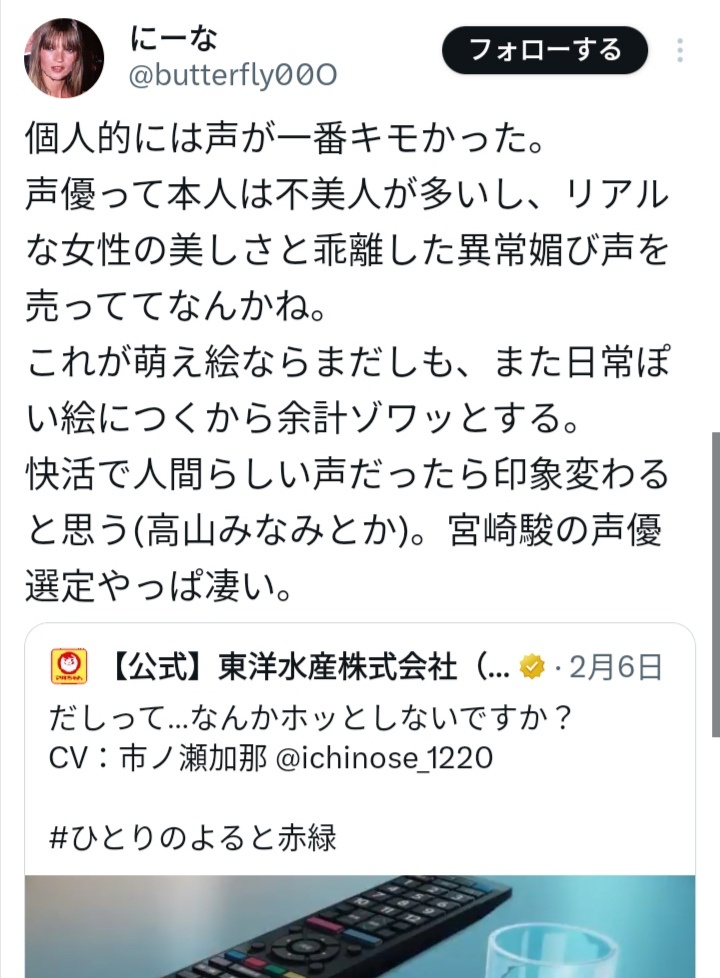720x978 pixels.
Task: Open the @butterfly00O profile handle
Action: (x=233, y=75)
